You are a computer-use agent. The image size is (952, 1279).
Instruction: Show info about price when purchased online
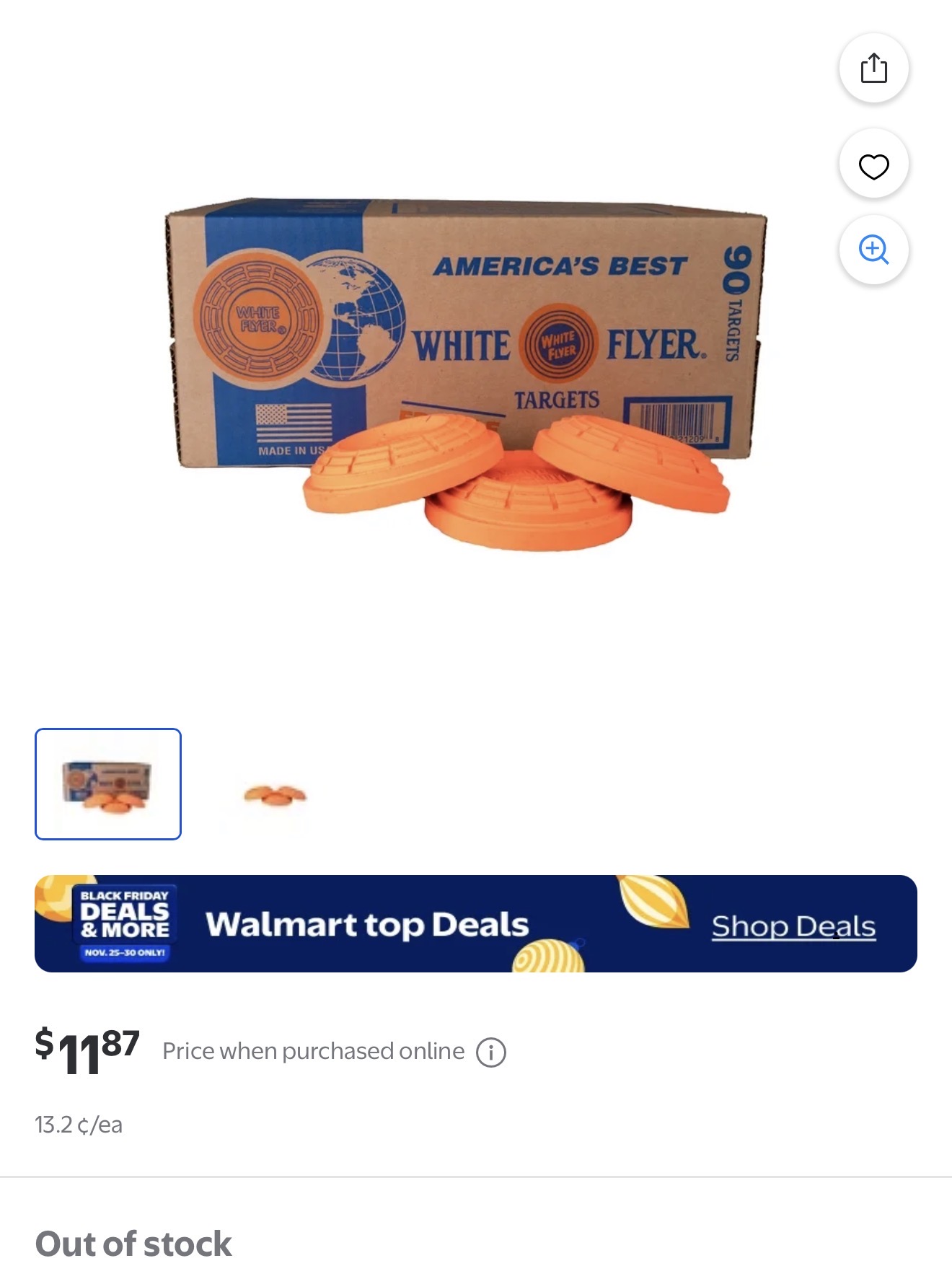click(491, 1052)
